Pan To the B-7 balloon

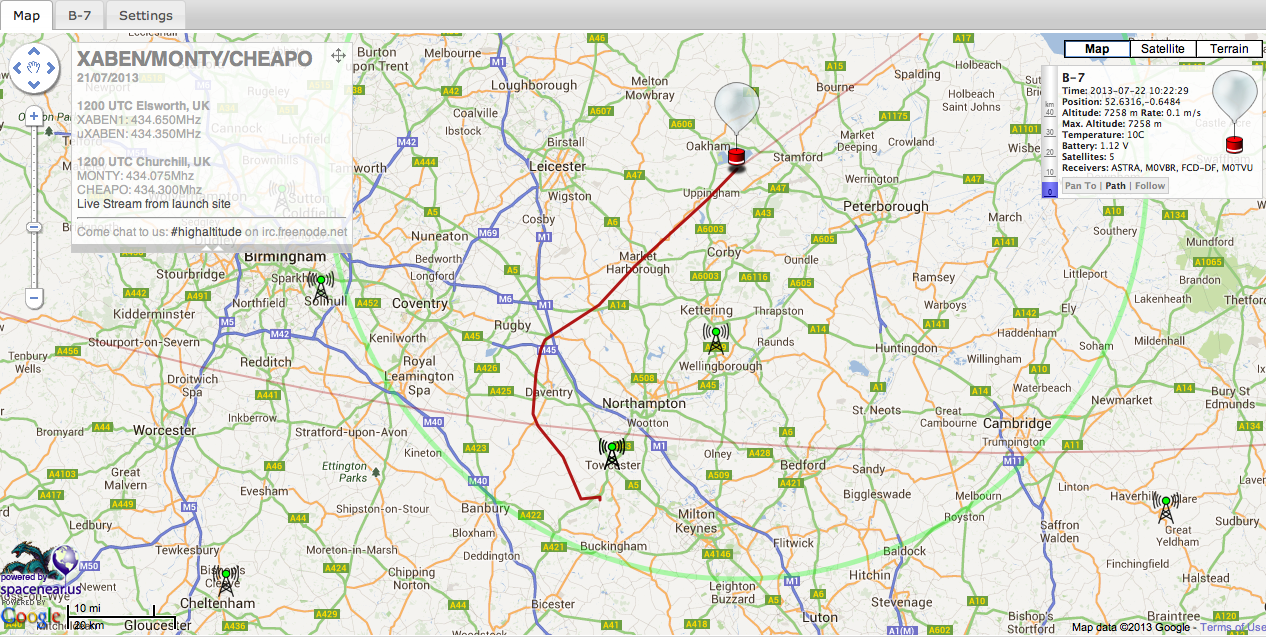1080,186
